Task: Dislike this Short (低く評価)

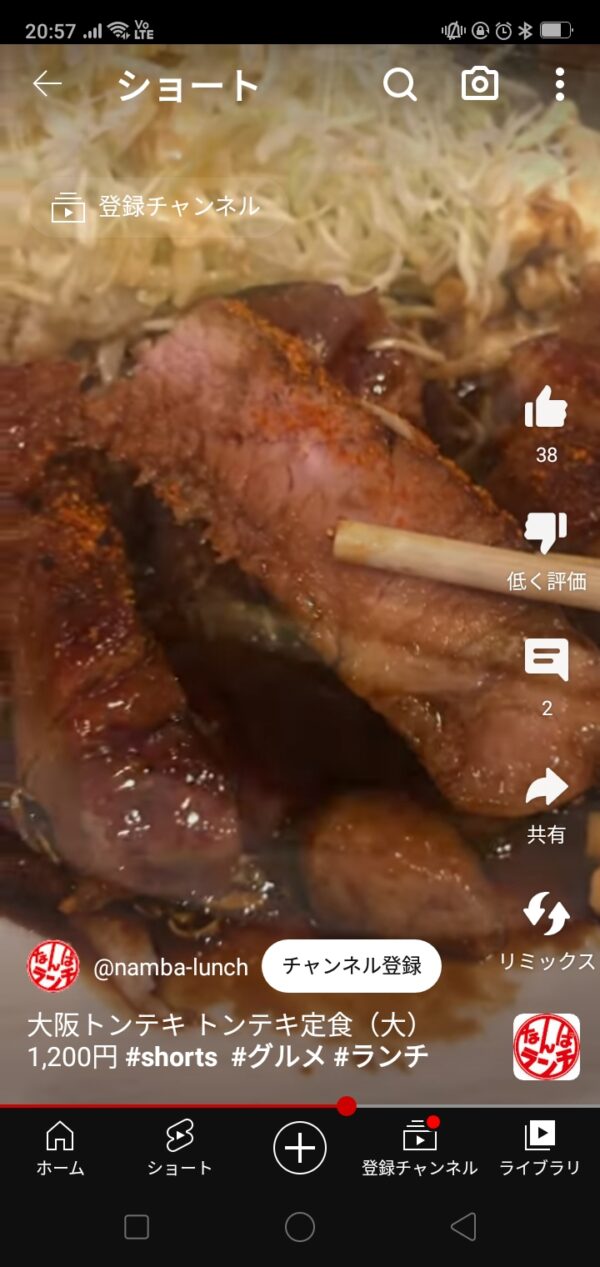Action: point(546,534)
